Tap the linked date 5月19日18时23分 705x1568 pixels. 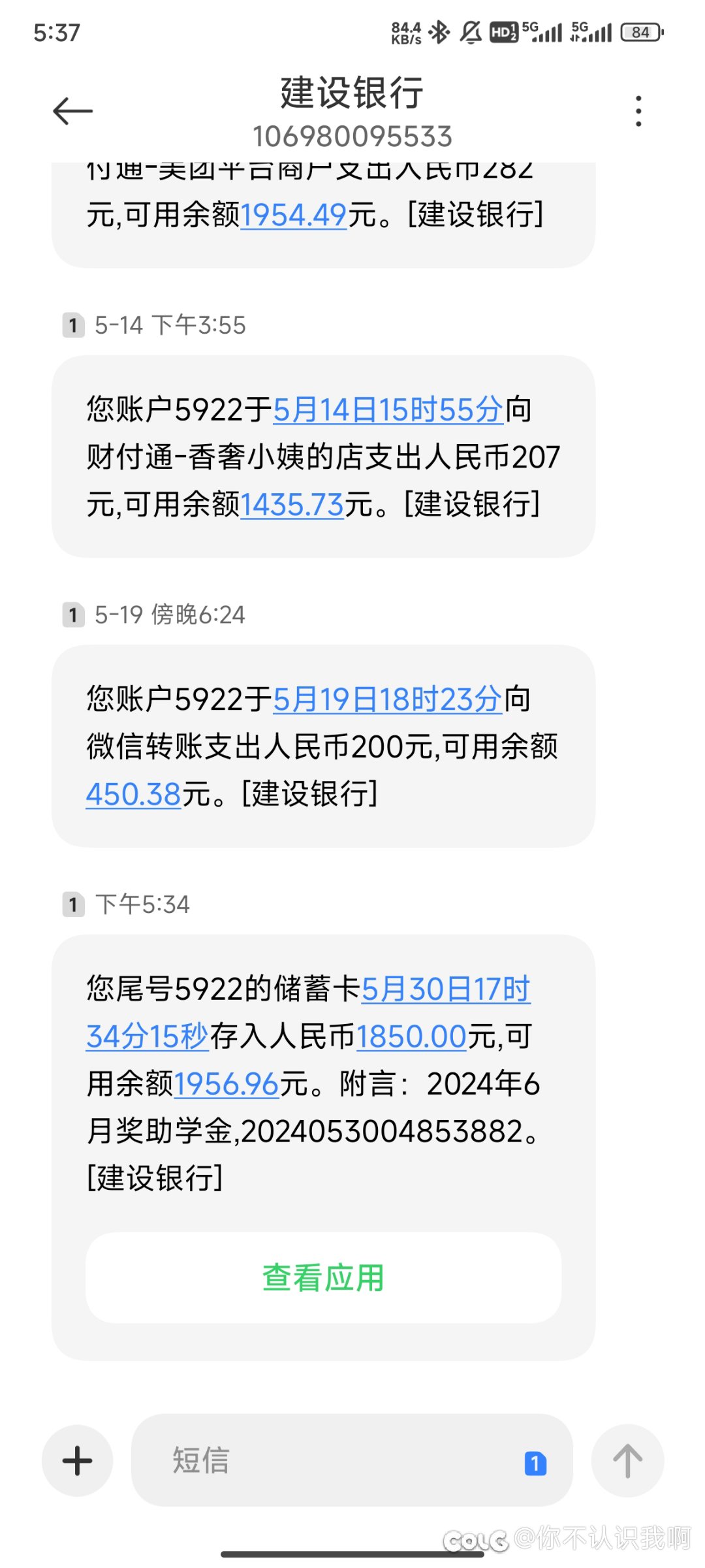(x=388, y=699)
